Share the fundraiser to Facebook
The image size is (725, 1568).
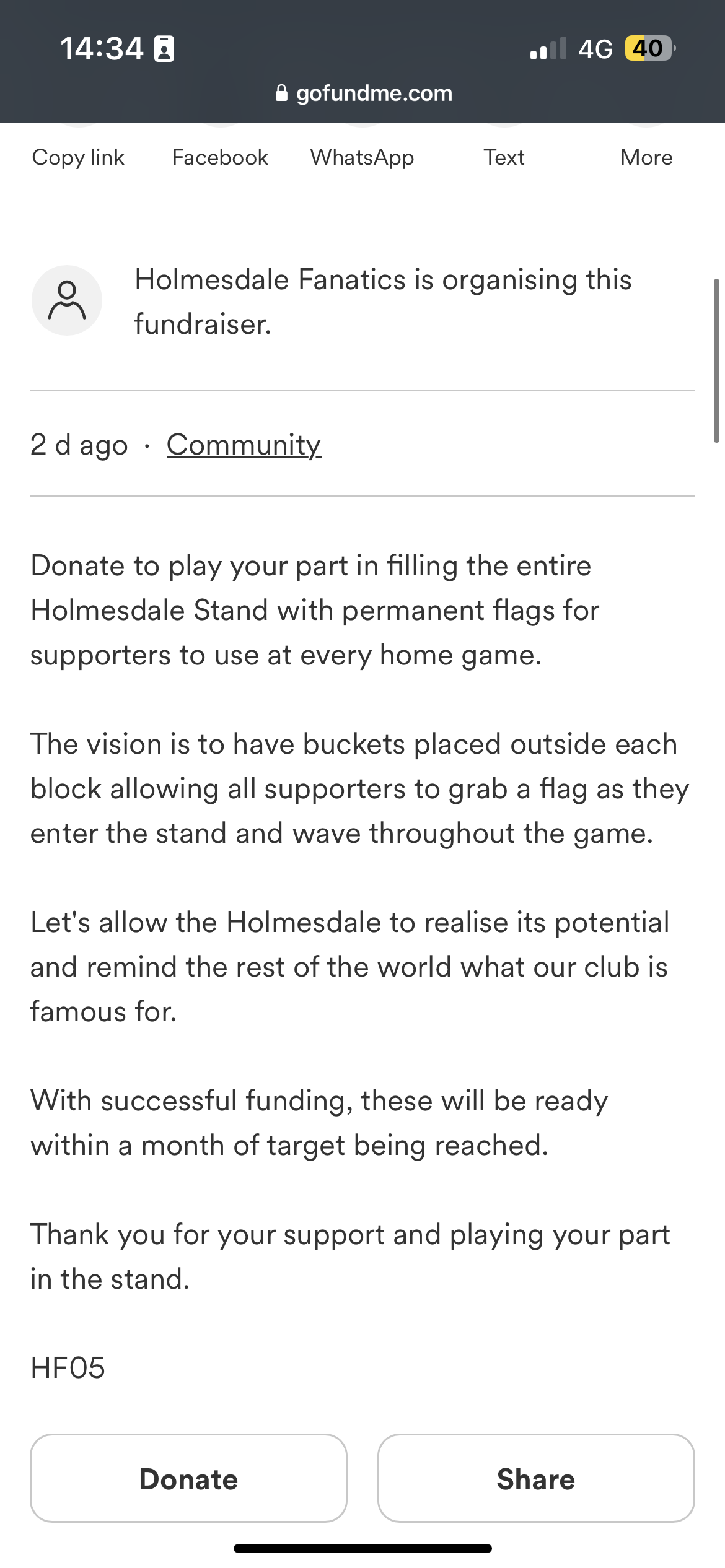click(220, 157)
